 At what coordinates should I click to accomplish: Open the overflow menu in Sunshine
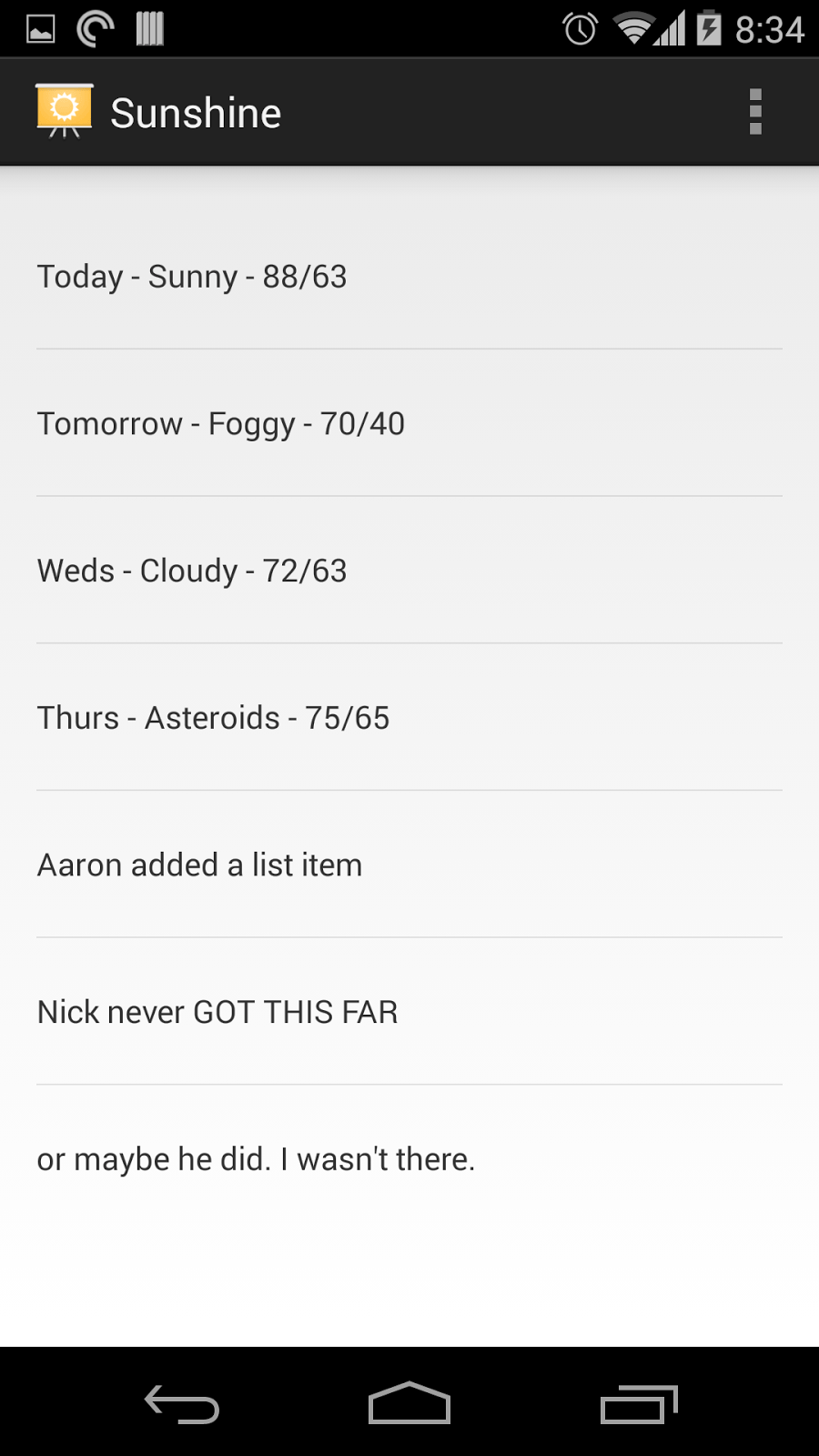coord(754,112)
